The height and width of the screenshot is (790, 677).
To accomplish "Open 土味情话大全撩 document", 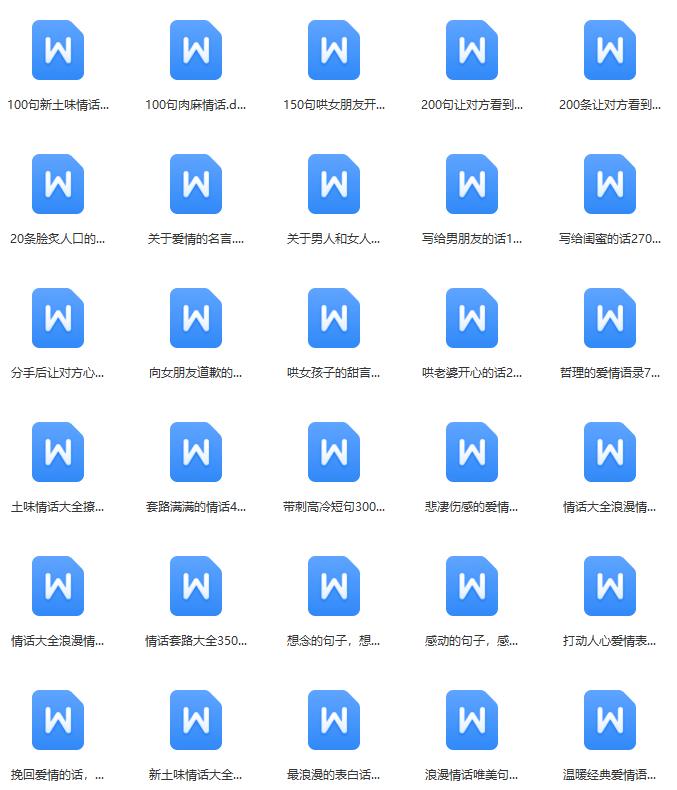I will [58, 452].
